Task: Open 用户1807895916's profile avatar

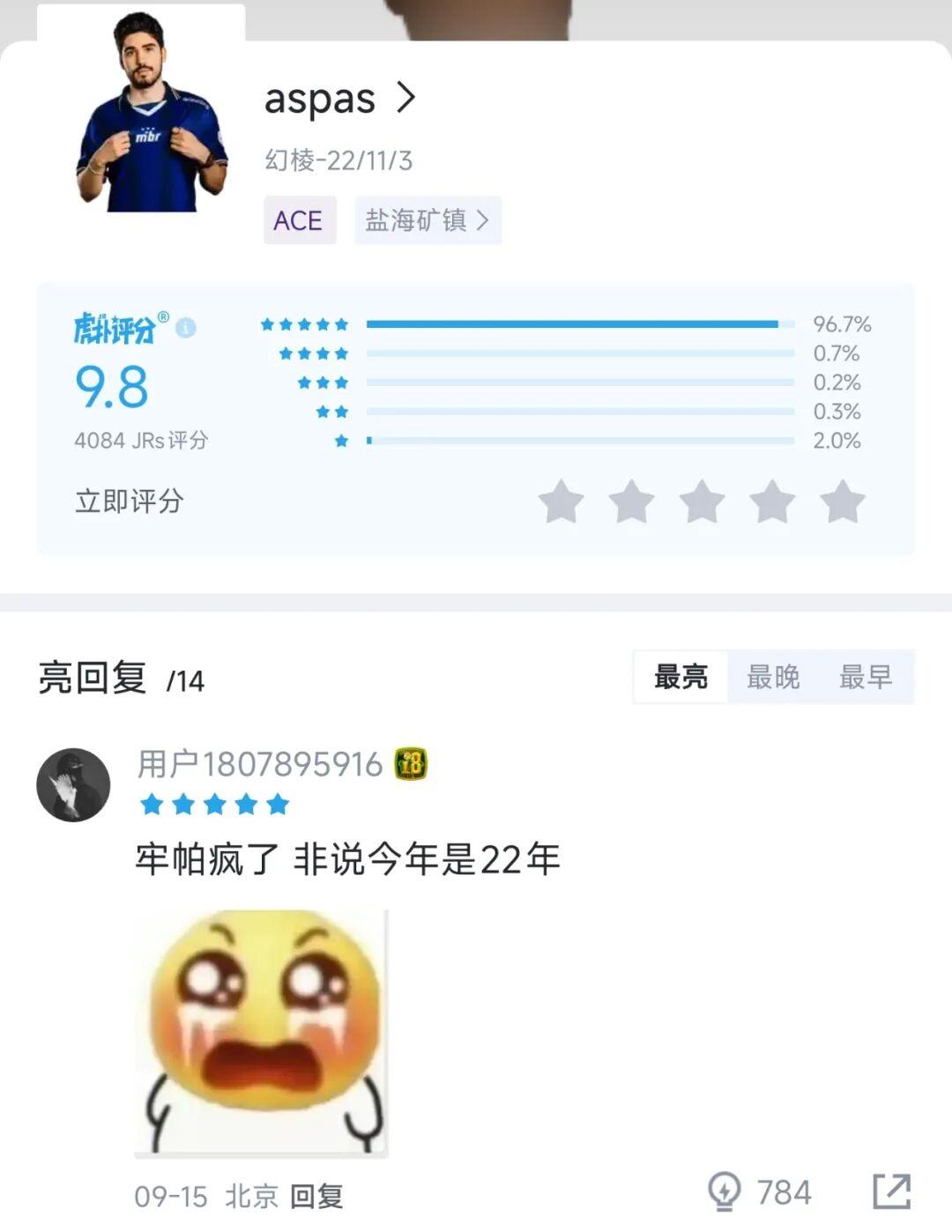Action: (x=73, y=784)
